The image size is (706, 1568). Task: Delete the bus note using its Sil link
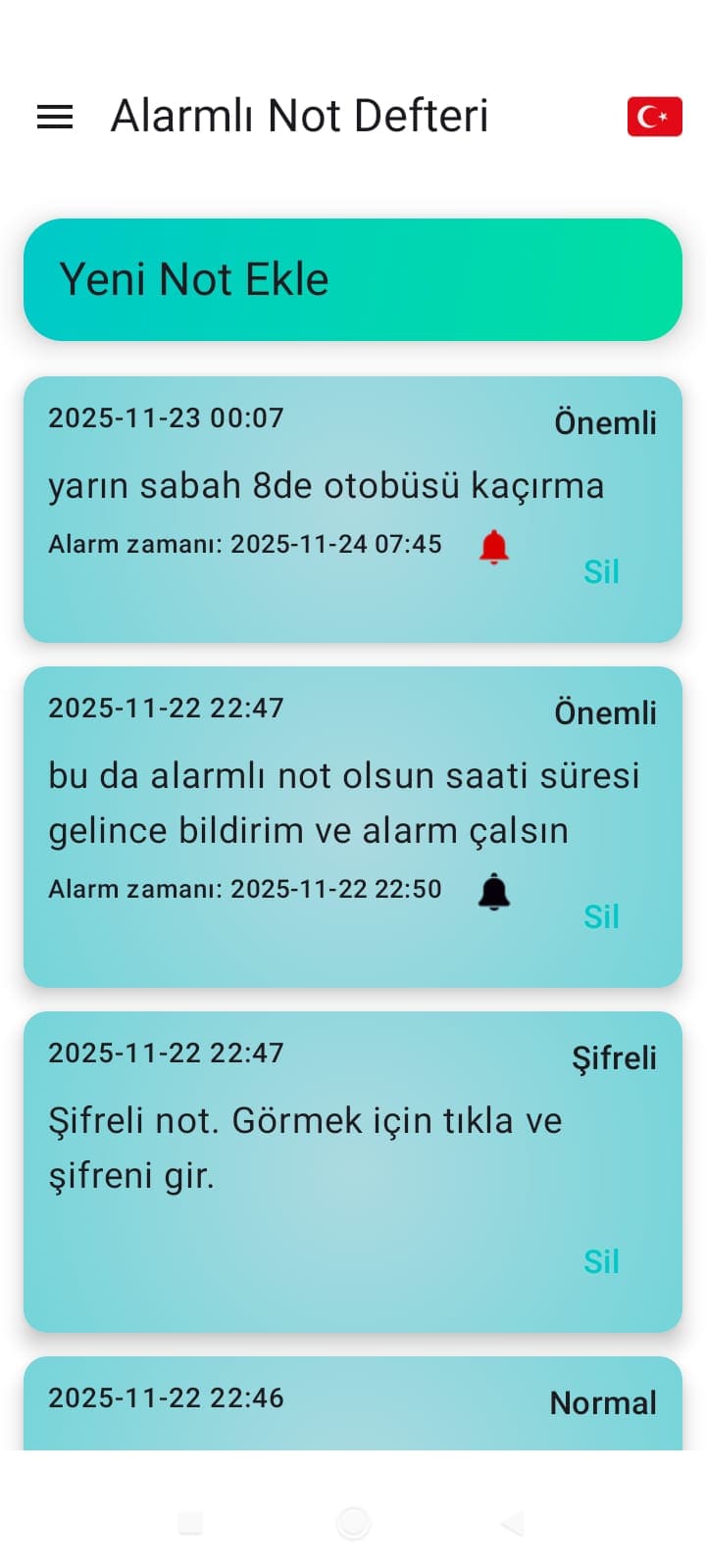(x=601, y=571)
